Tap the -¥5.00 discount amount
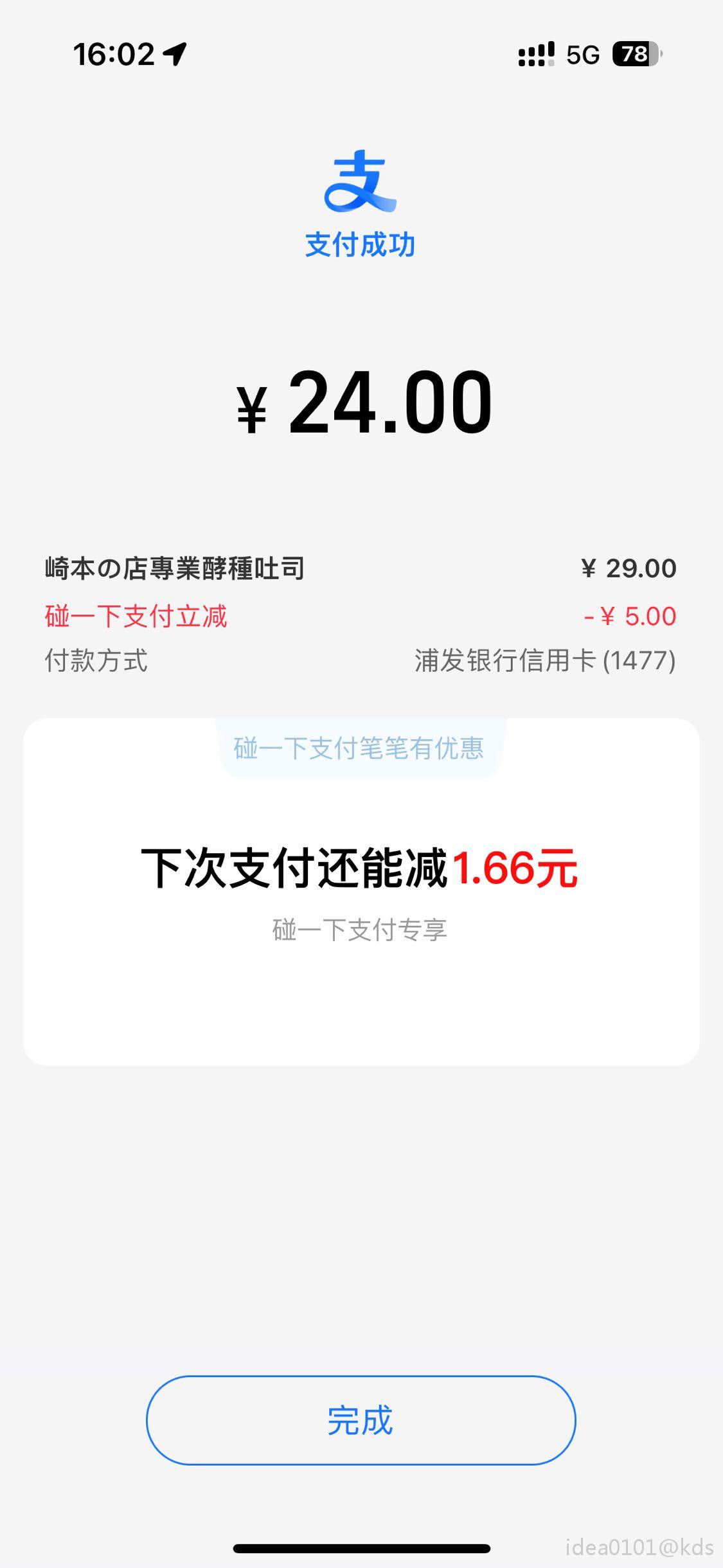Viewport: 723px width, 1568px height. coord(630,616)
